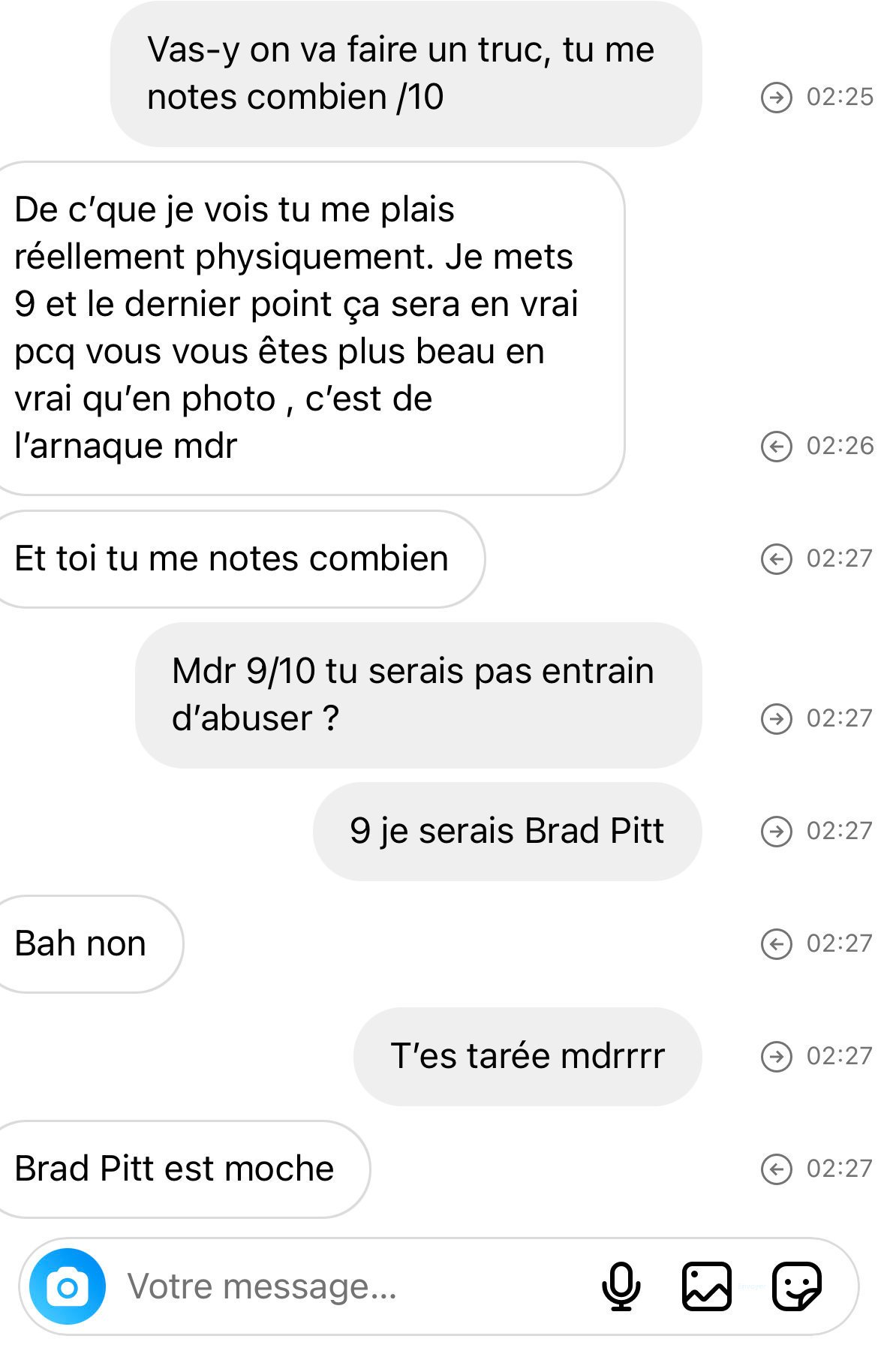The height and width of the screenshot is (1372, 878).
Task: Open the sticker picker
Action: pyautogui.click(x=796, y=1286)
